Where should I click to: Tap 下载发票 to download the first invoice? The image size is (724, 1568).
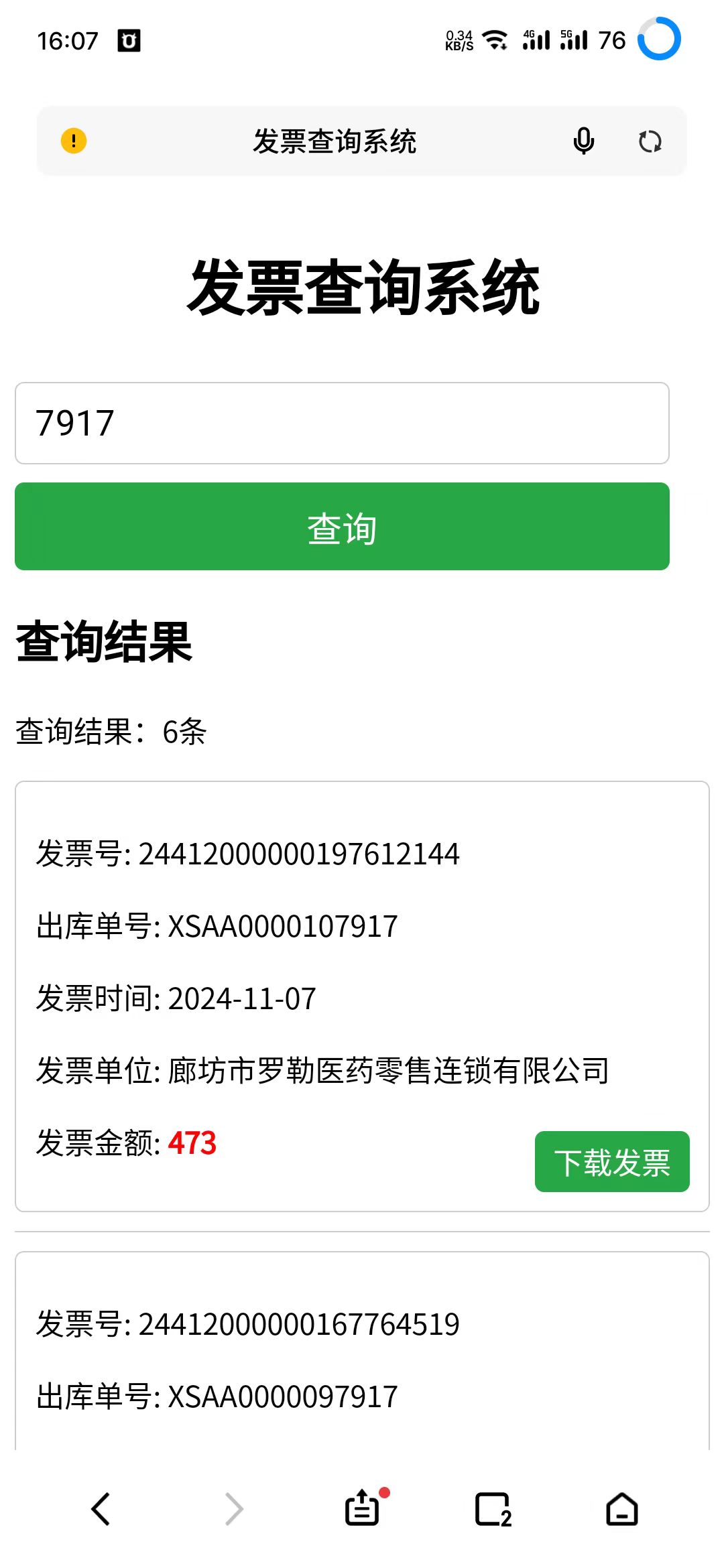(x=612, y=1161)
